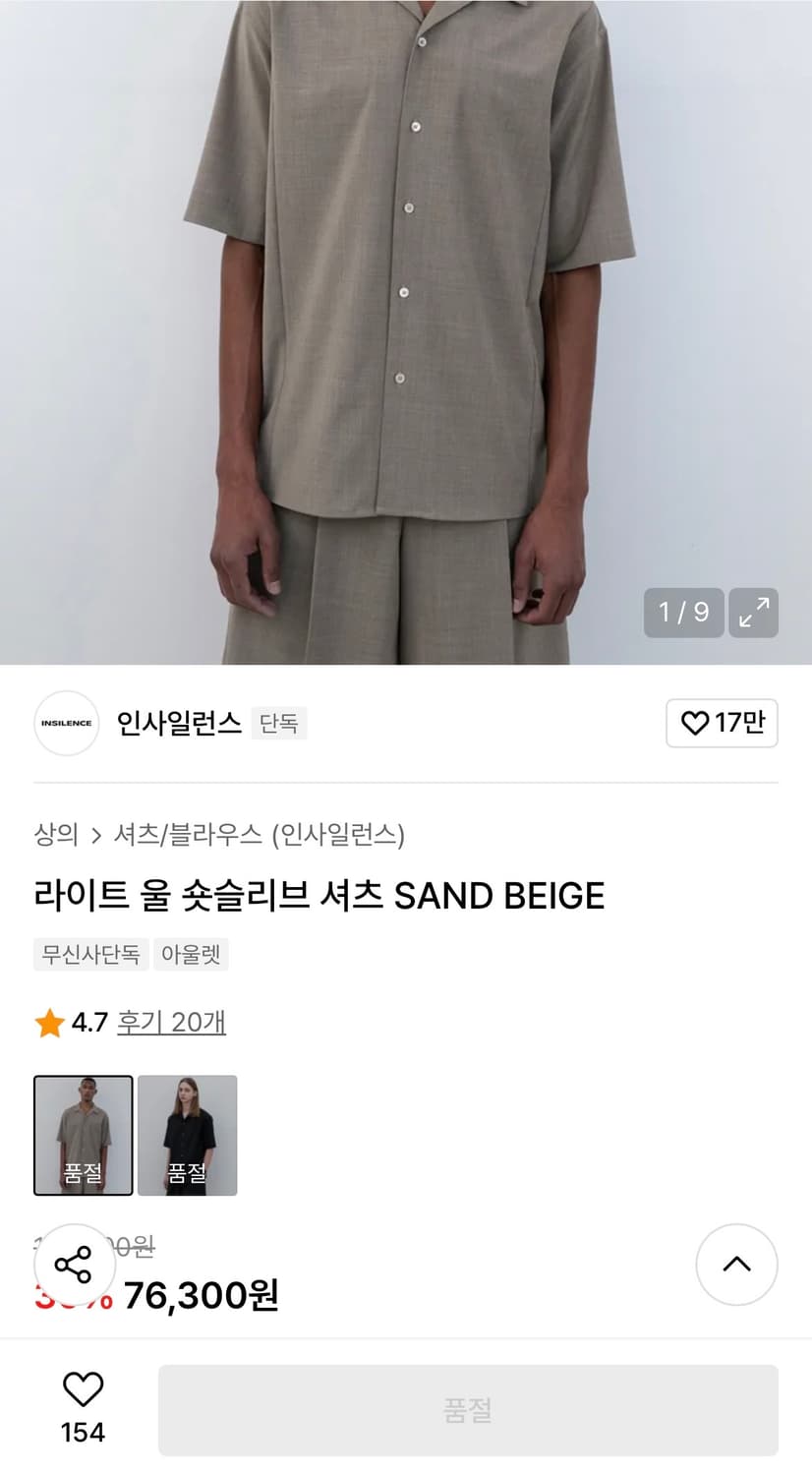
Task: Tap the 인사일런스 brand name
Action: pos(179,723)
